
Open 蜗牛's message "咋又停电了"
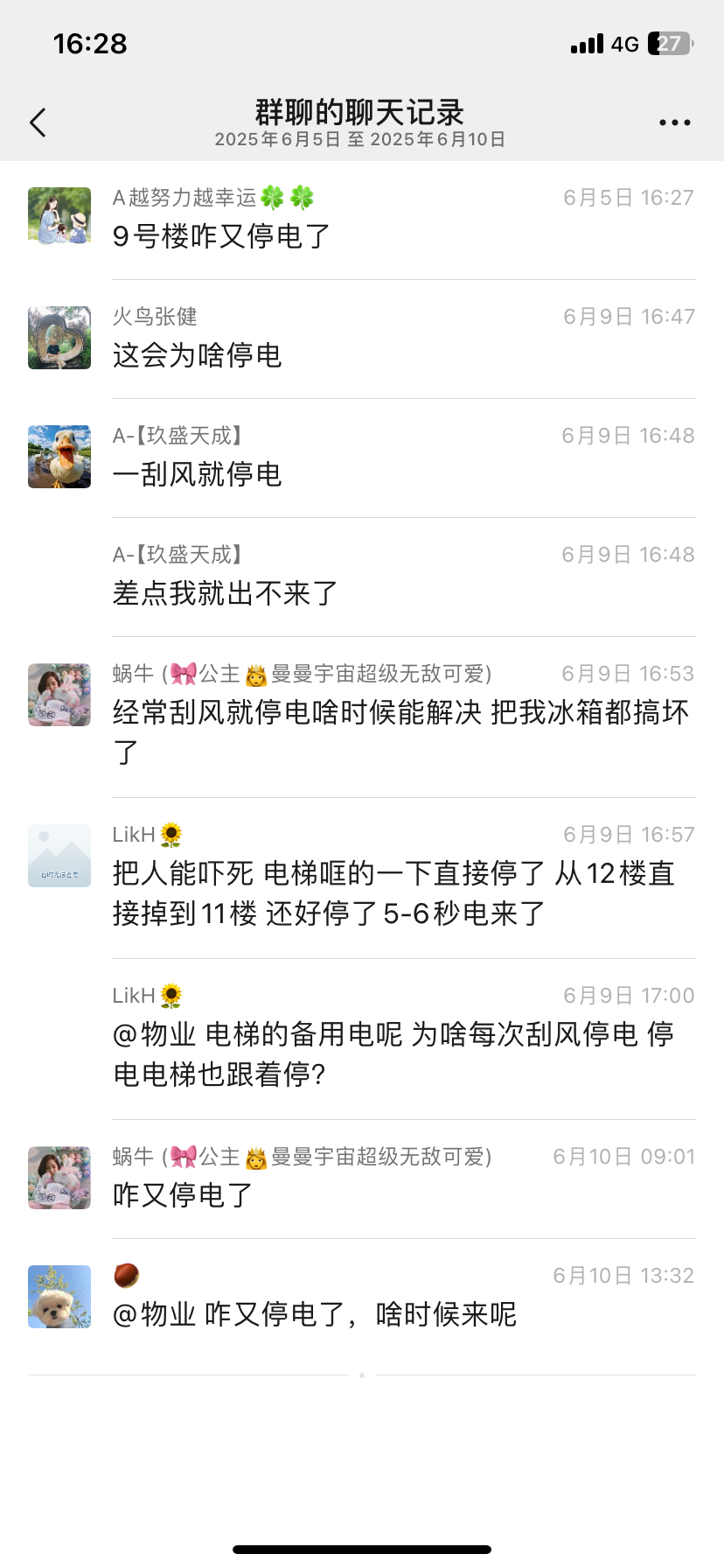point(184,1195)
